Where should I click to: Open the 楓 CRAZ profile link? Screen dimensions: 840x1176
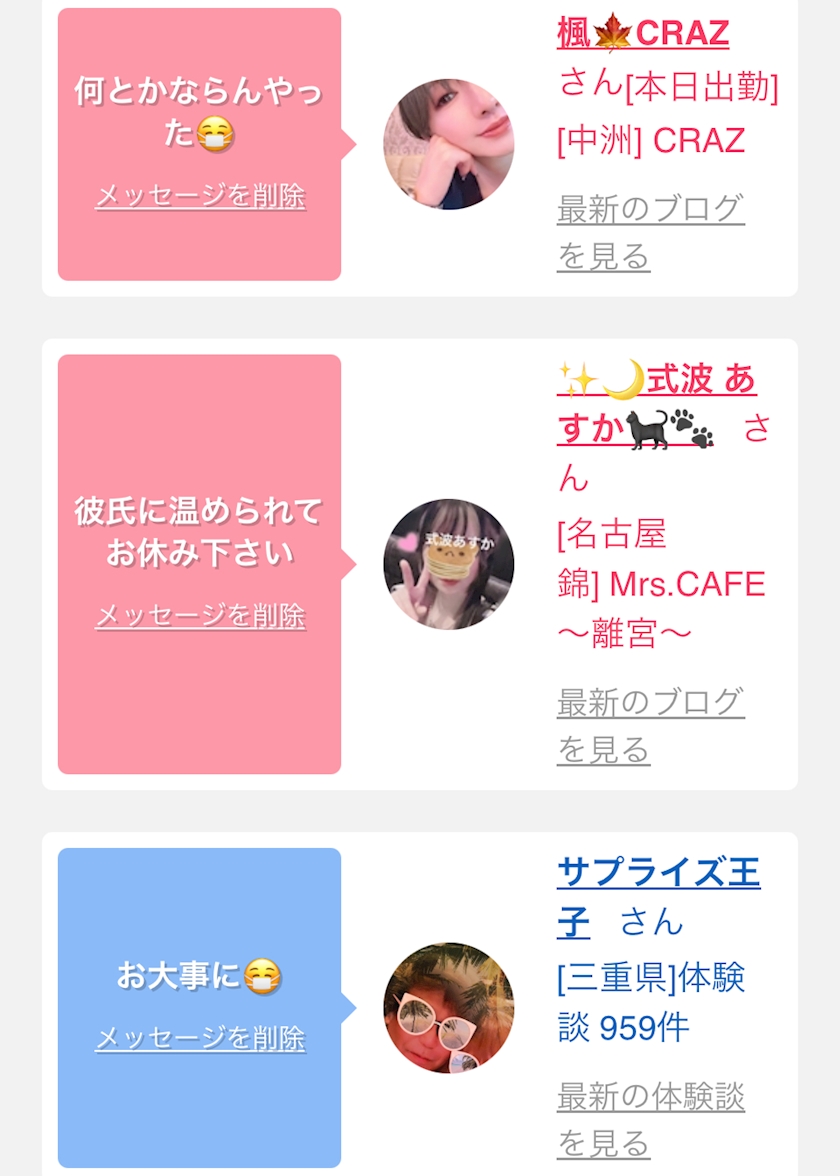pos(643,34)
